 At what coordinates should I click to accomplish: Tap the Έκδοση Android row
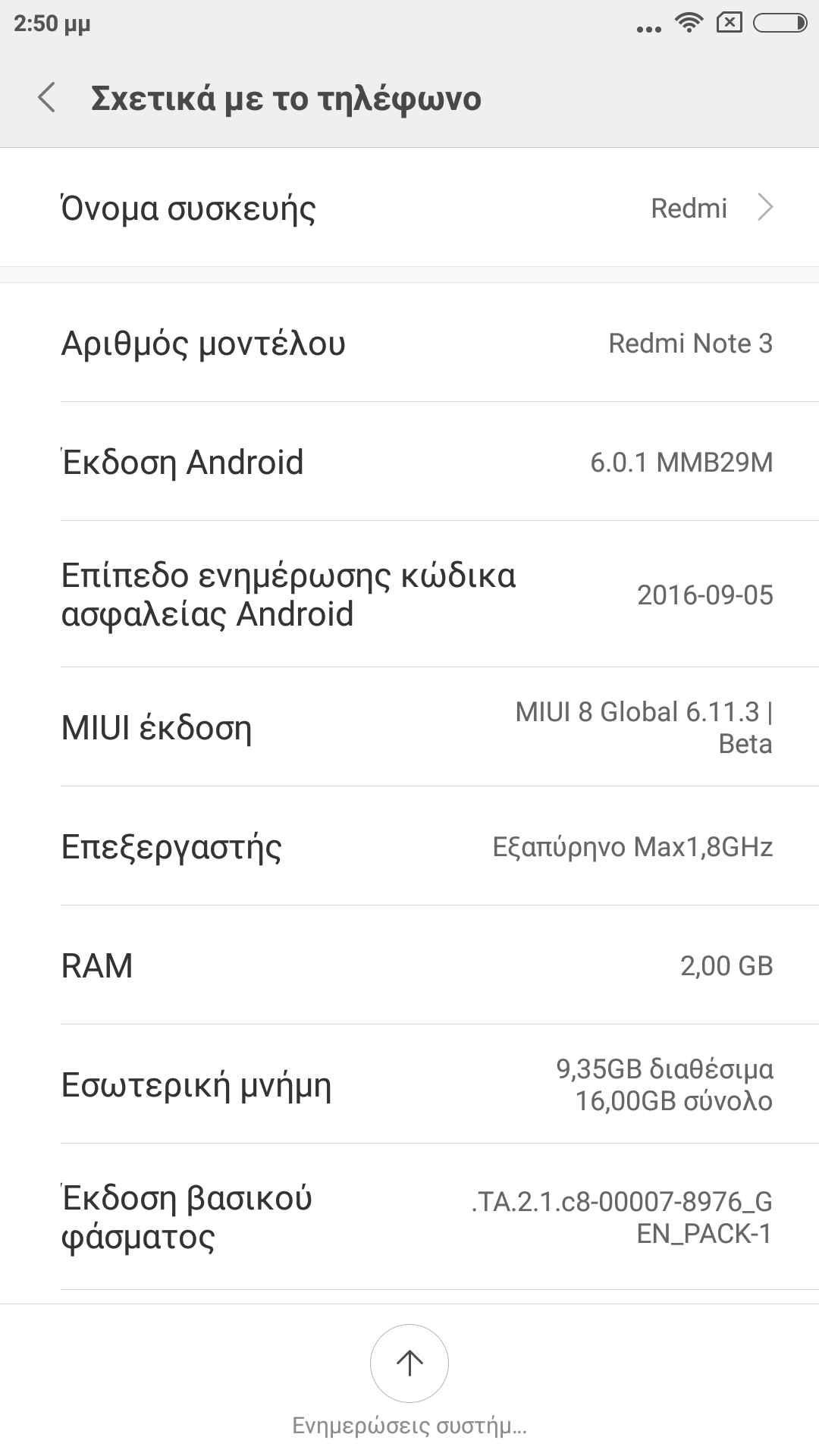(409, 462)
